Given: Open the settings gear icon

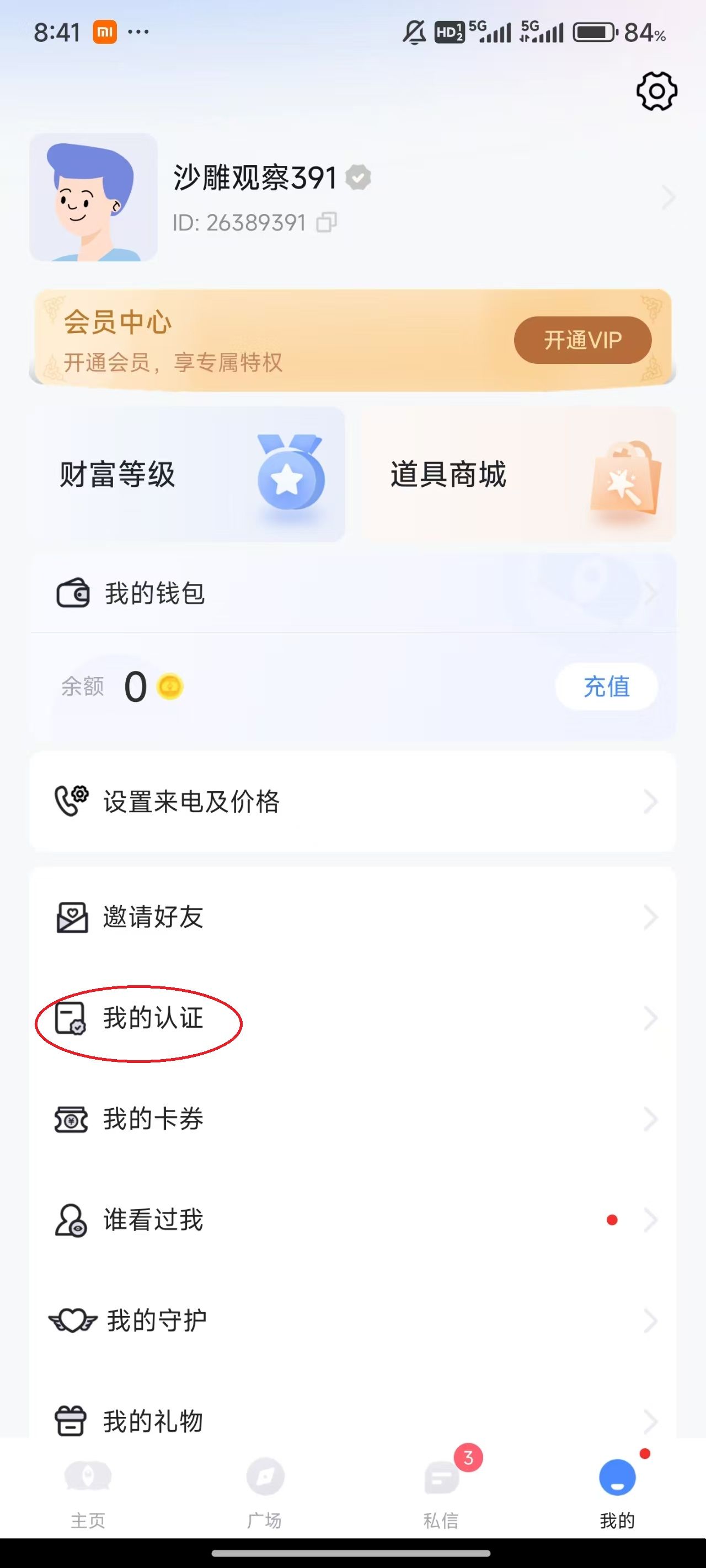Looking at the screenshot, I should (x=656, y=92).
